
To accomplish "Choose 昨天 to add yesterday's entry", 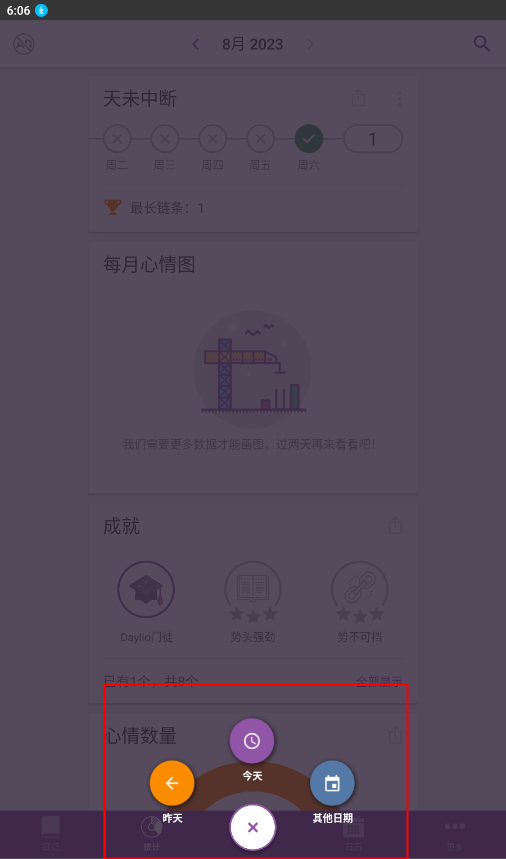I will [172, 783].
